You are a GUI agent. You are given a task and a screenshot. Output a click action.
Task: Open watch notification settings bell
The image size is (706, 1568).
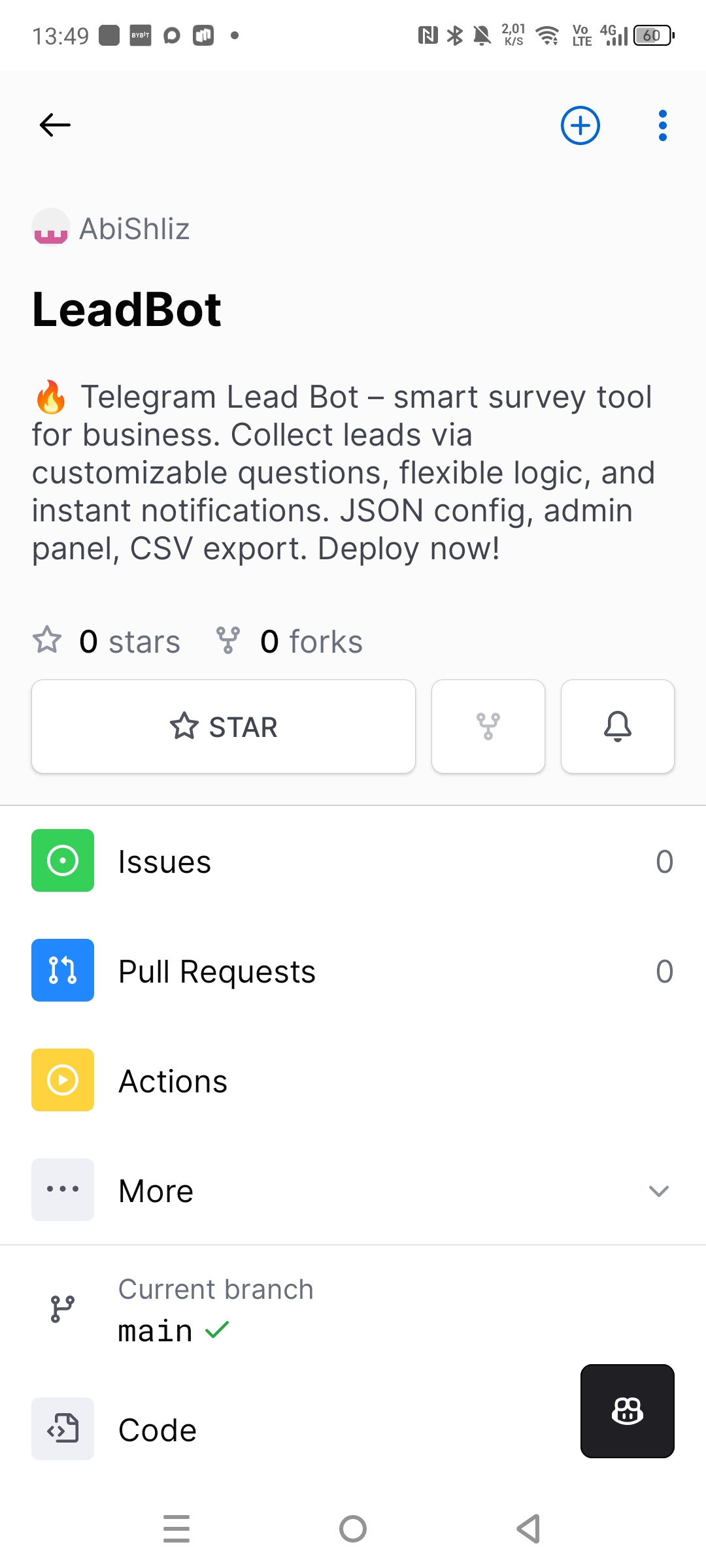(x=617, y=727)
